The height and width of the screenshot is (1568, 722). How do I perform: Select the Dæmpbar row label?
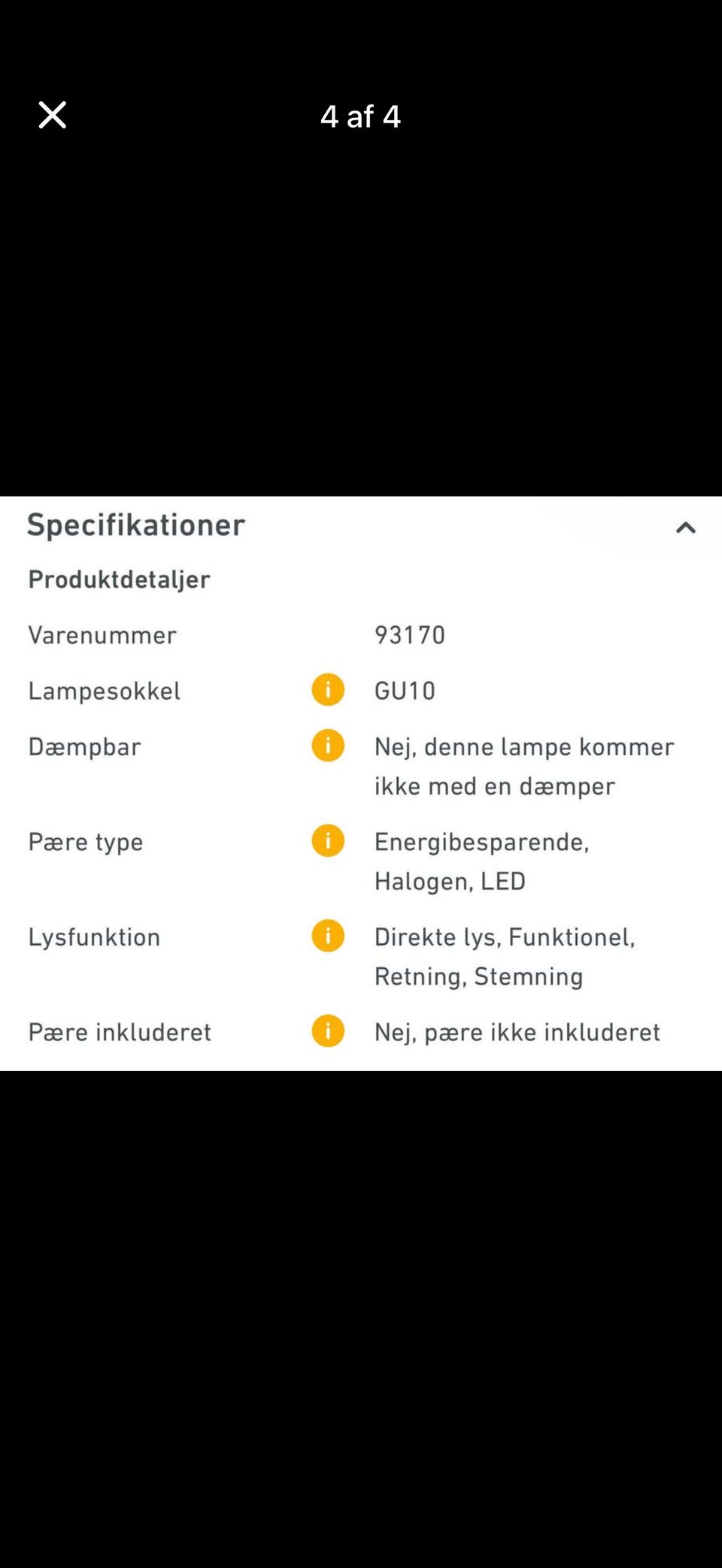[84, 746]
